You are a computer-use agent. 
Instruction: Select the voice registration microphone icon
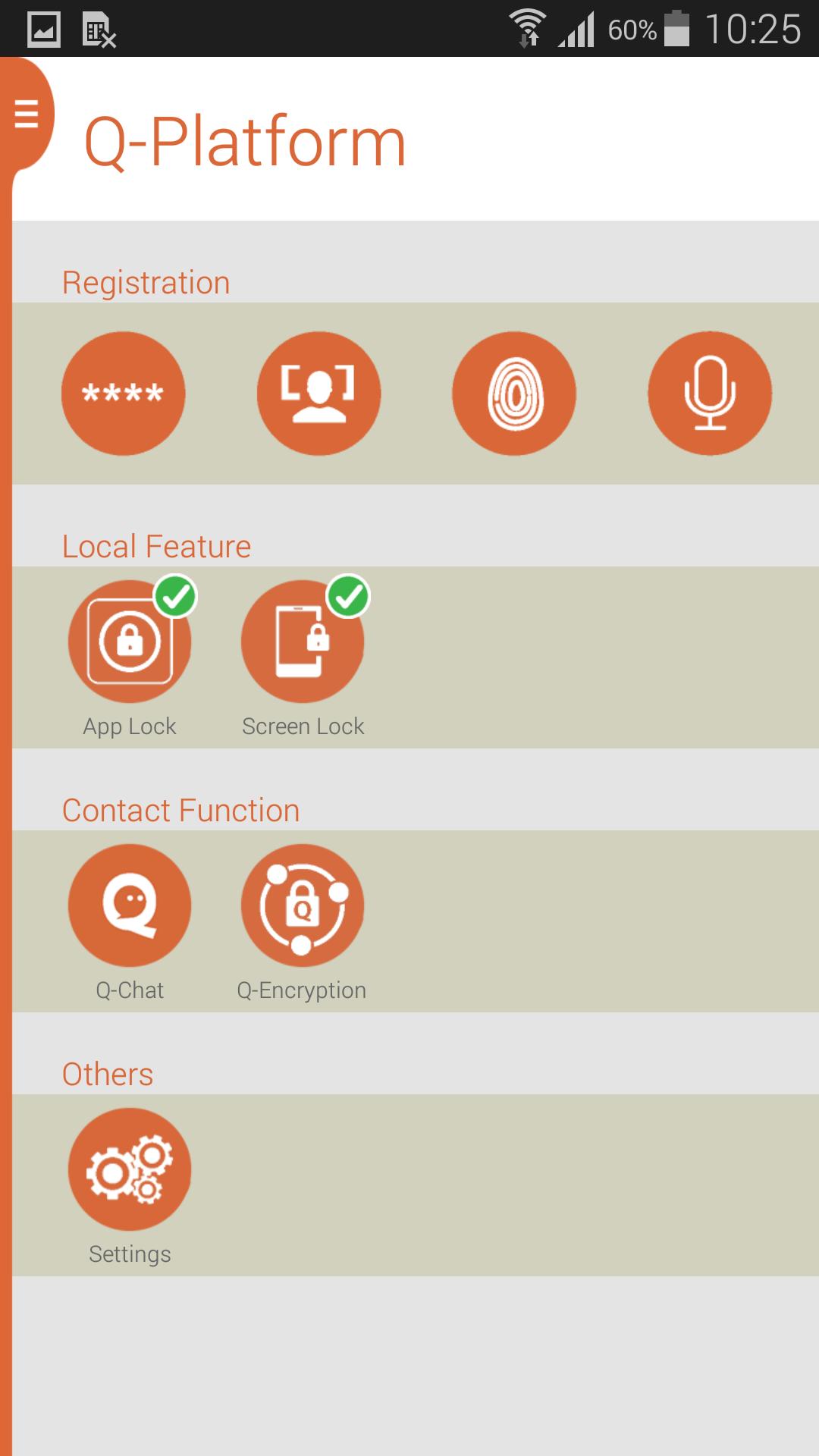tap(710, 393)
